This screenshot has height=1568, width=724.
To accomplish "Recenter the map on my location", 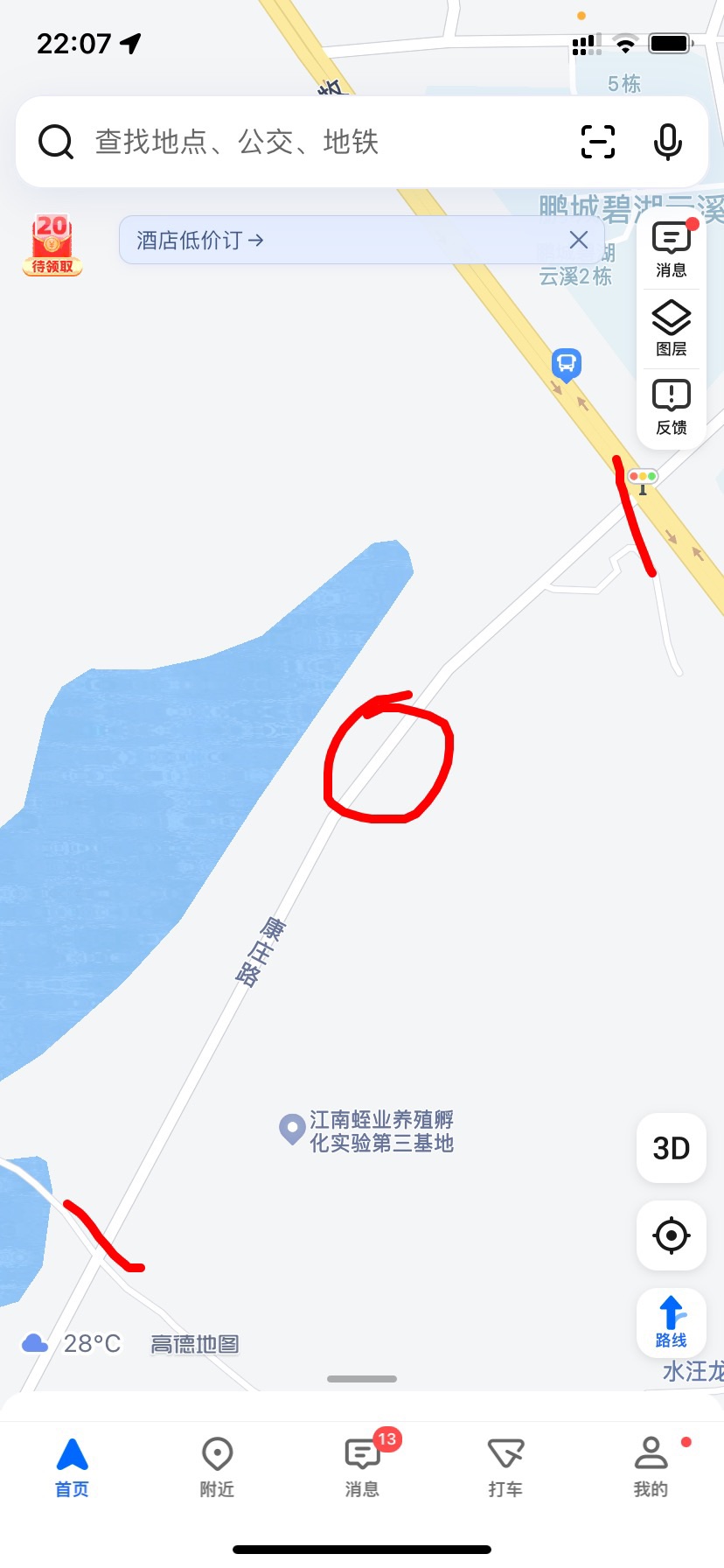I will [672, 1235].
